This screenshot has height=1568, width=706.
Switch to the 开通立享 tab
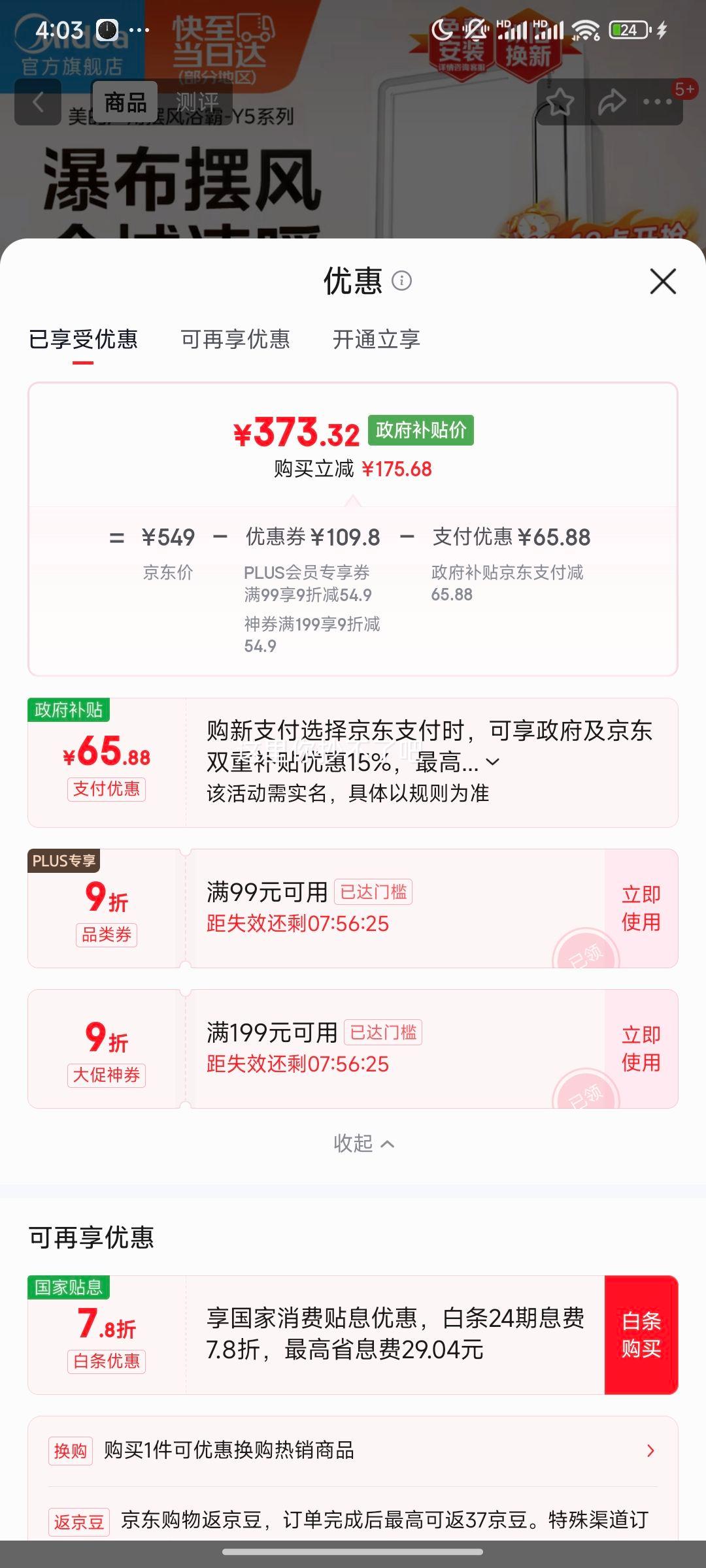[376, 339]
